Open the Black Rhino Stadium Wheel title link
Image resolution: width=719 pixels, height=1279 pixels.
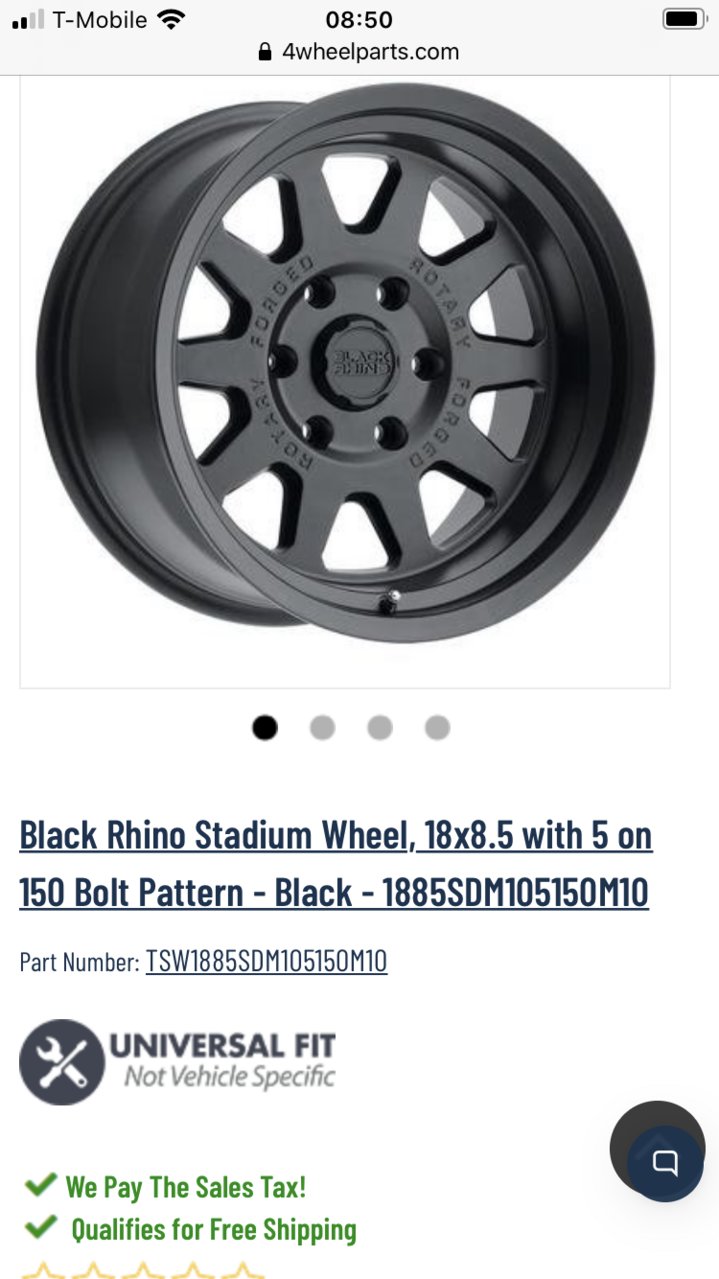pyautogui.click(x=335, y=863)
